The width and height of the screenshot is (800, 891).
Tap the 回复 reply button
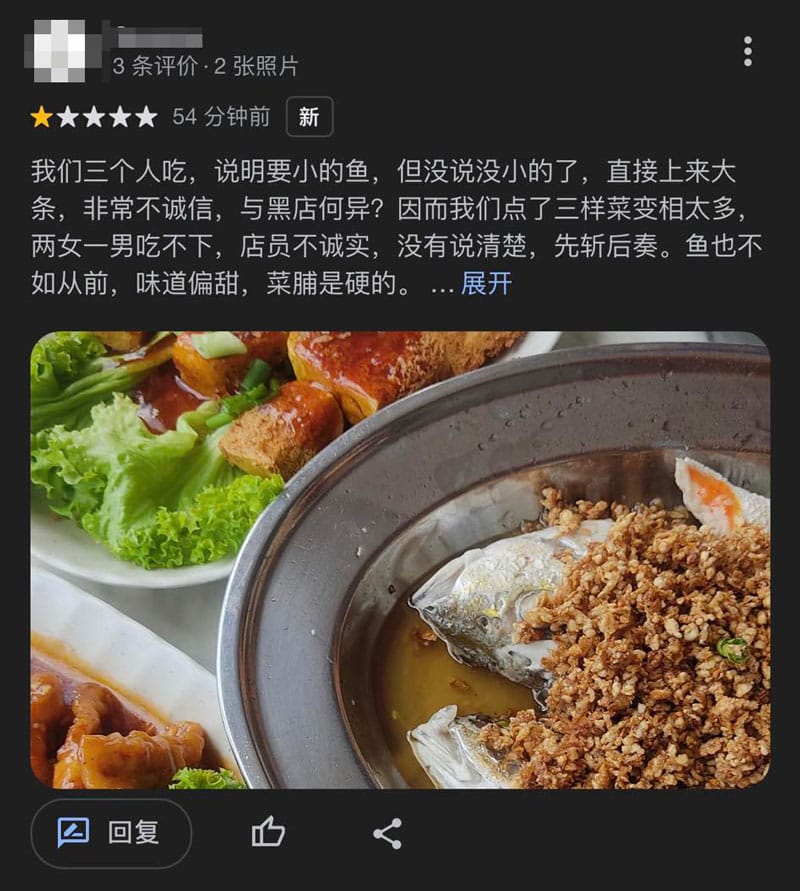tap(111, 832)
